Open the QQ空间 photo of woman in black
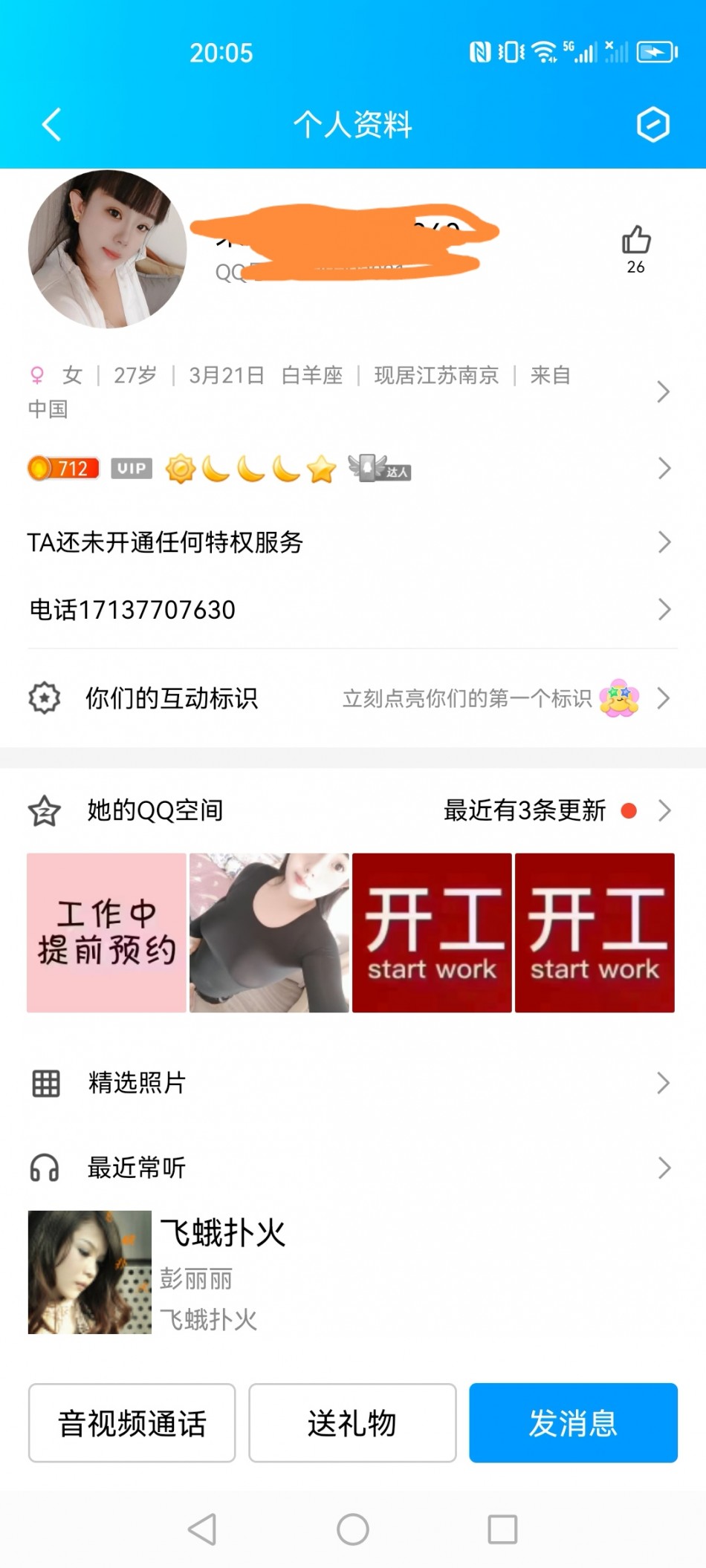Viewport: 706px width, 1568px height. pyautogui.click(x=269, y=933)
